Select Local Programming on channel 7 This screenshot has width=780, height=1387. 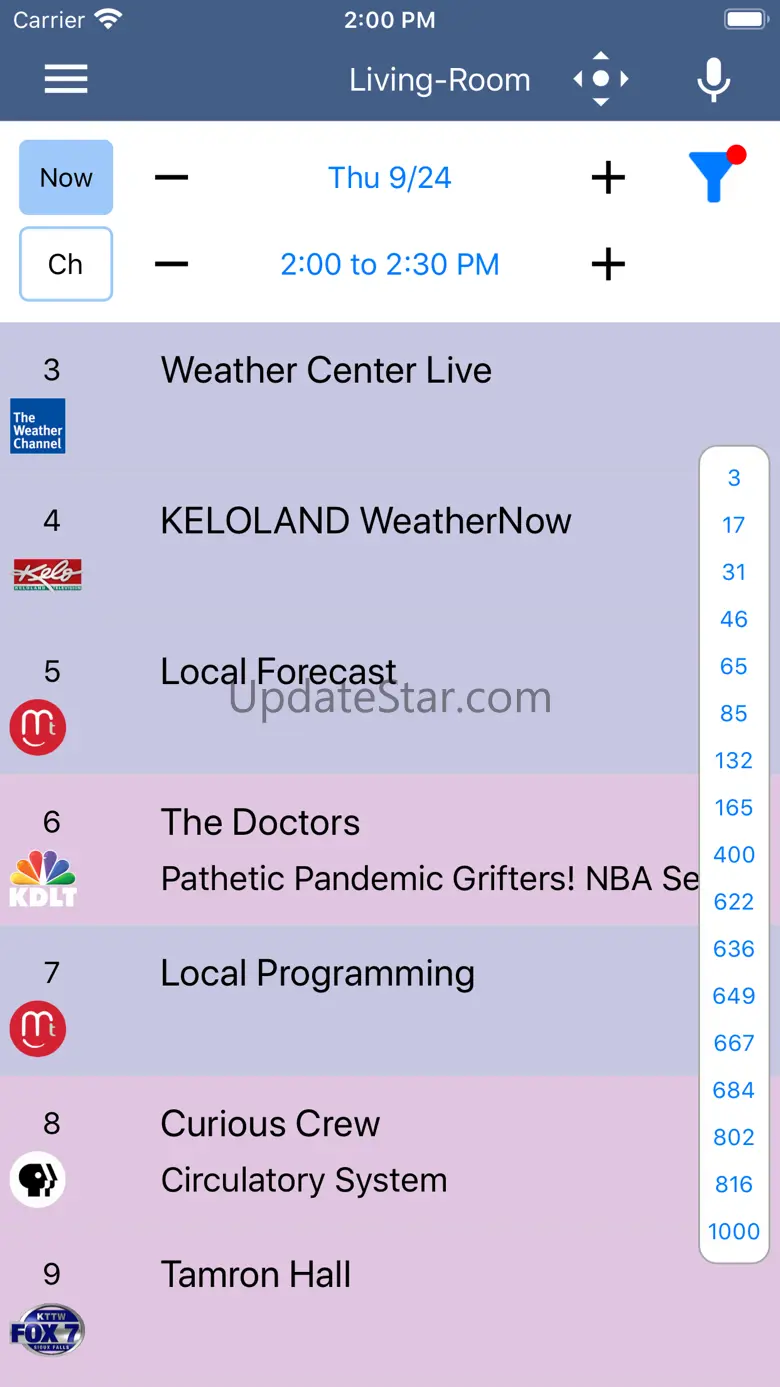pos(317,974)
